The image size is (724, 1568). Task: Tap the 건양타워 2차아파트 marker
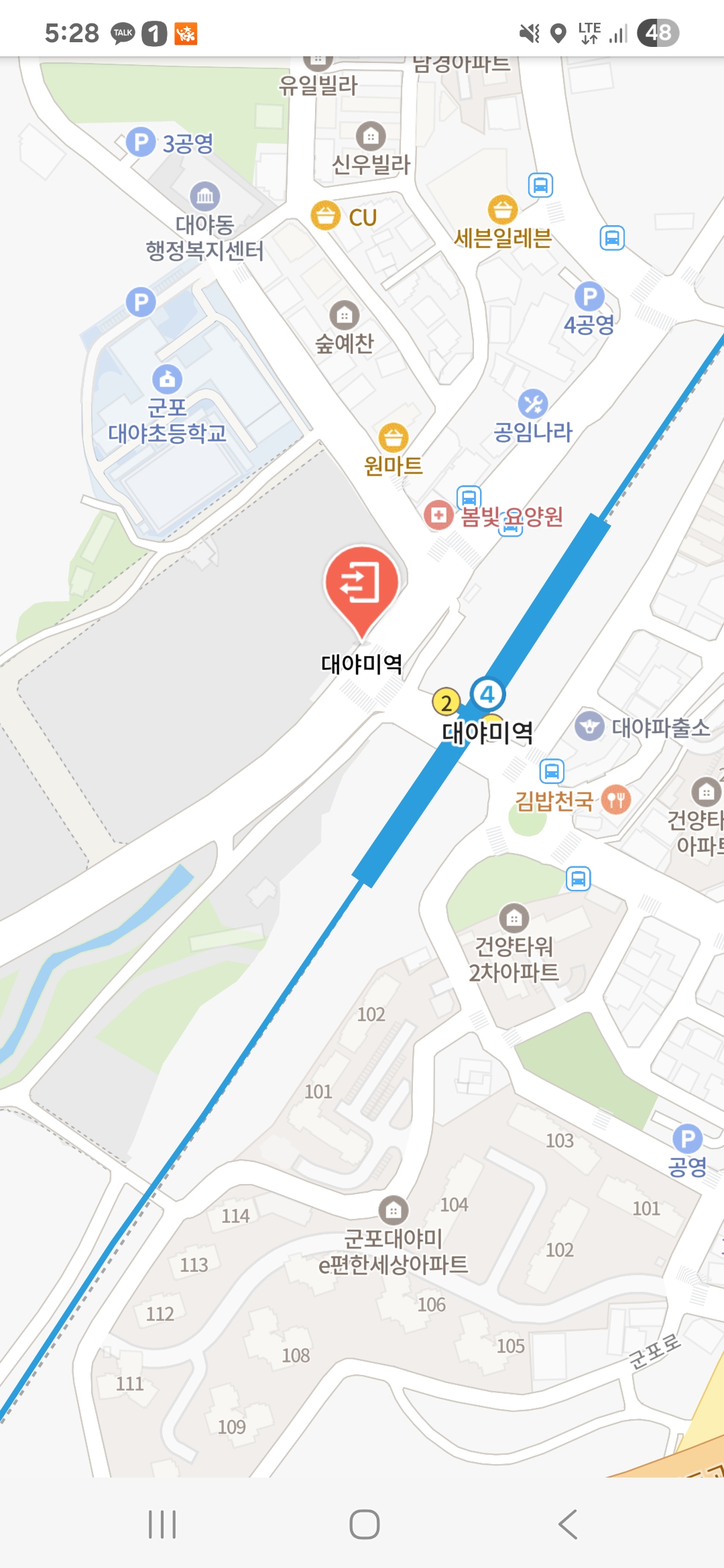click(514, 918)
